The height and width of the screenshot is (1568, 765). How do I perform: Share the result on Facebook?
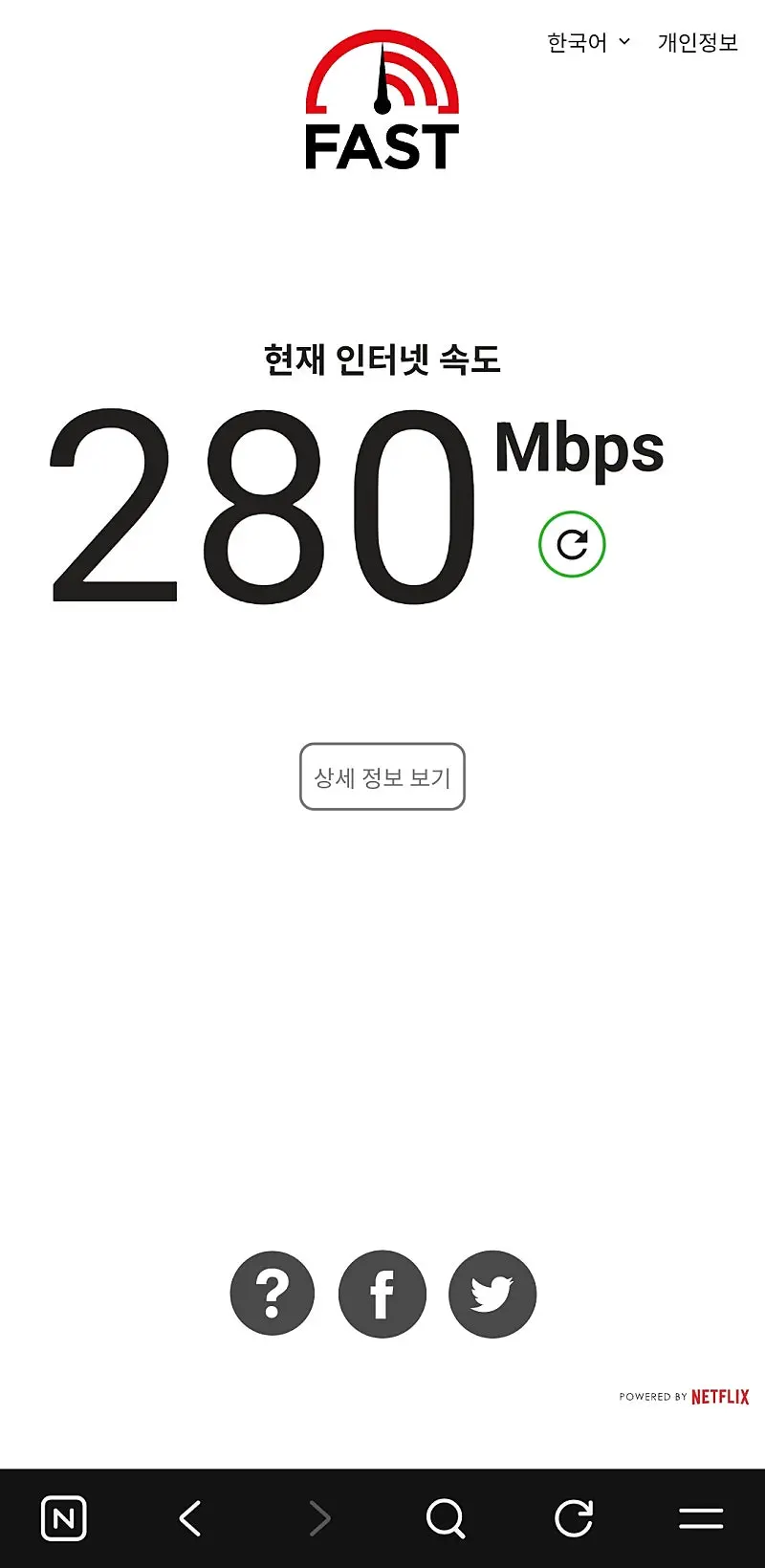coord(382,1294)
